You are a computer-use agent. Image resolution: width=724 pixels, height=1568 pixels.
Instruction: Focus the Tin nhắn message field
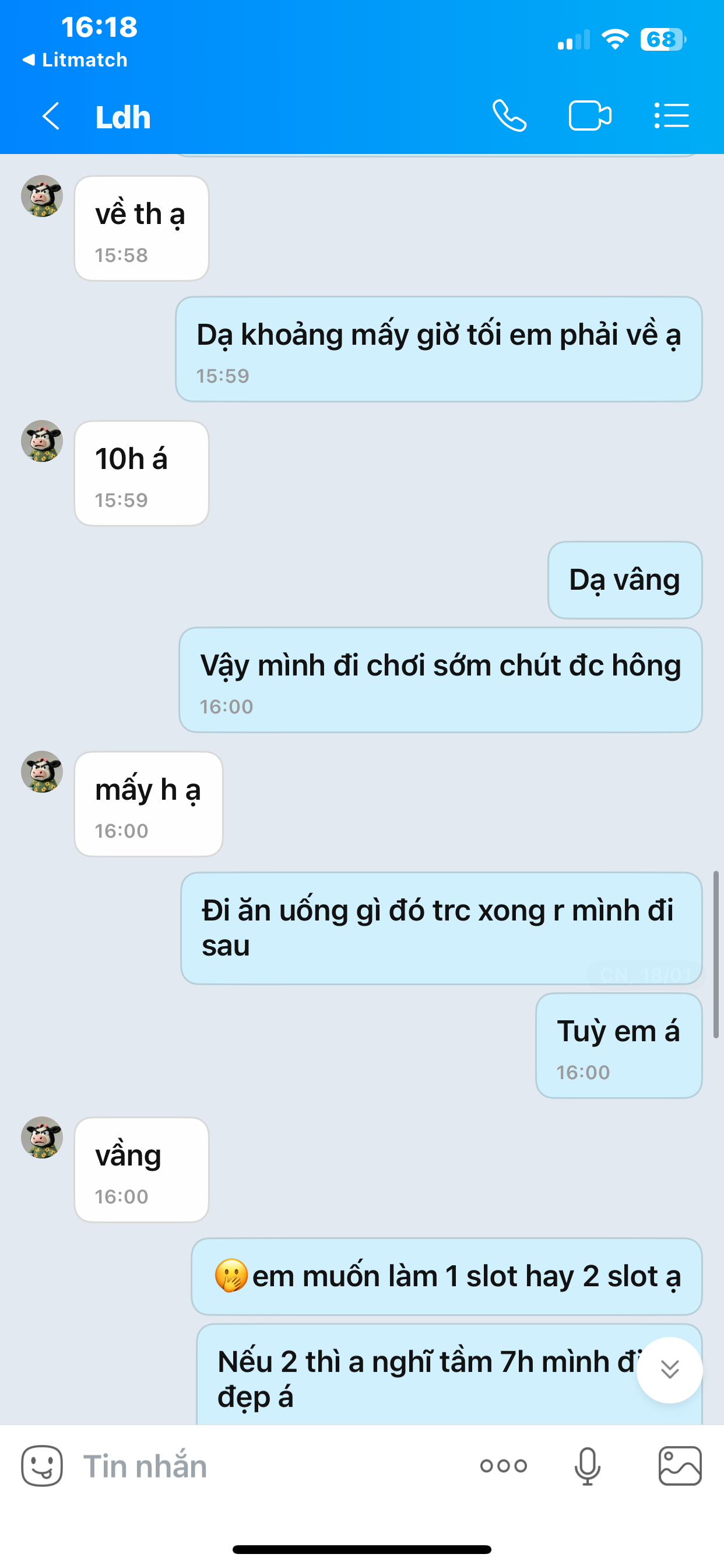pos(268,1466)
